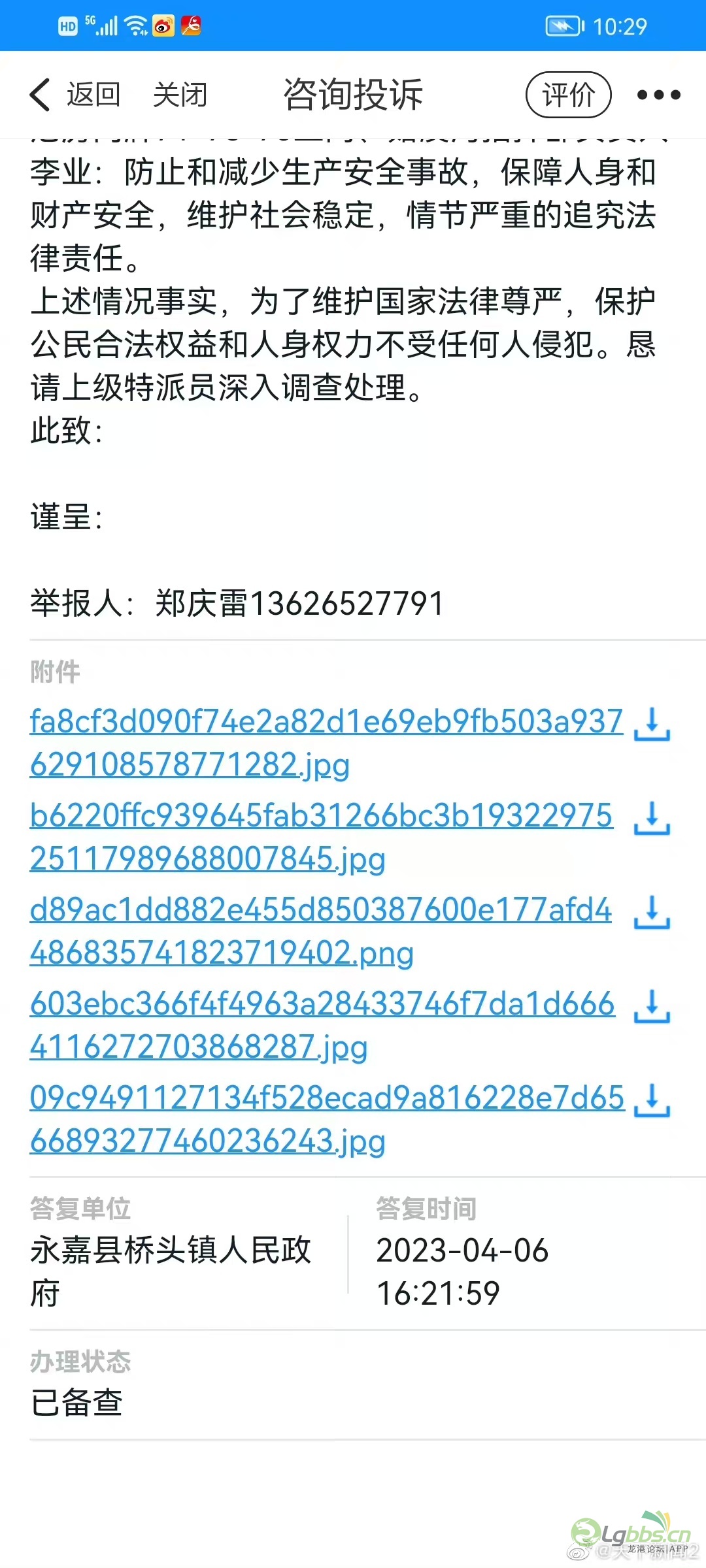706x1568 pixels.
Task: Open attachment link fa8cf3d090f74e2a82d1e69eb9fb503a937…jpg
Action: click(x=326, y=743)
